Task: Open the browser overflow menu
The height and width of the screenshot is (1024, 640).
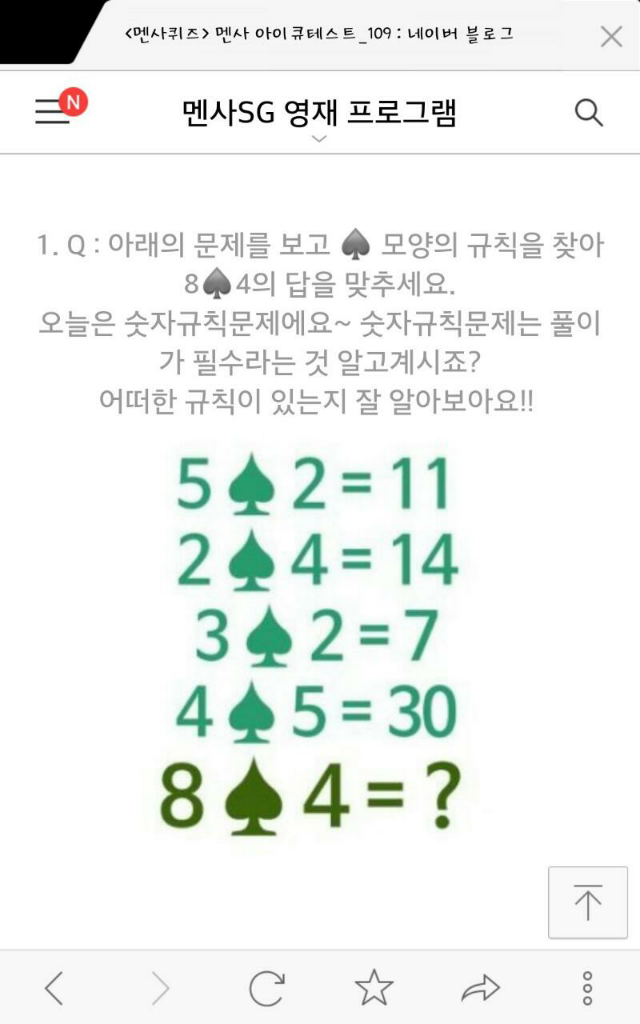Action: coord(587,988)
